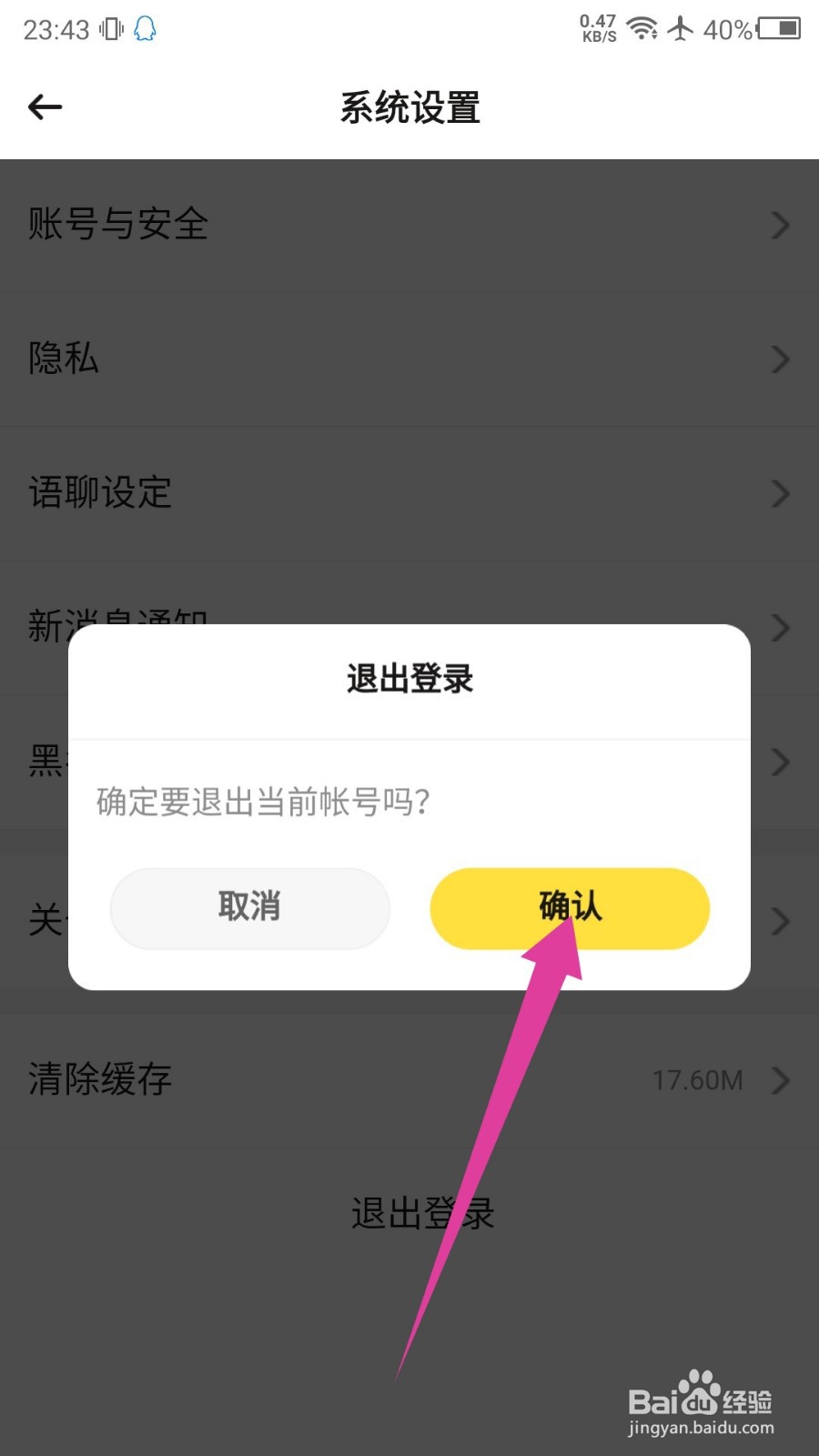819x1456 pixels.
Task: Open the 清除缓存 option showing 17.60M
Action: coord(409,1079)
